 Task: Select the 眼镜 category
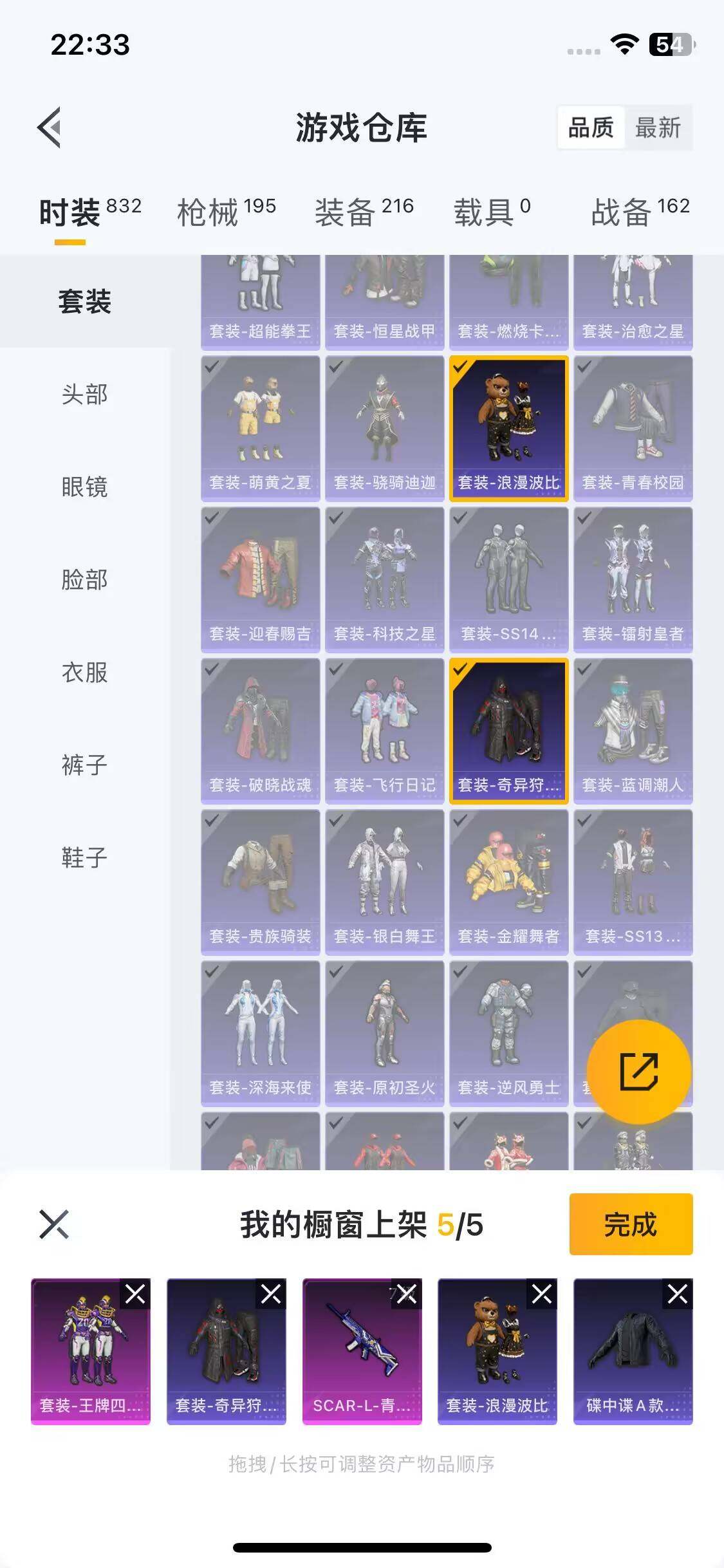click(84, 487)
